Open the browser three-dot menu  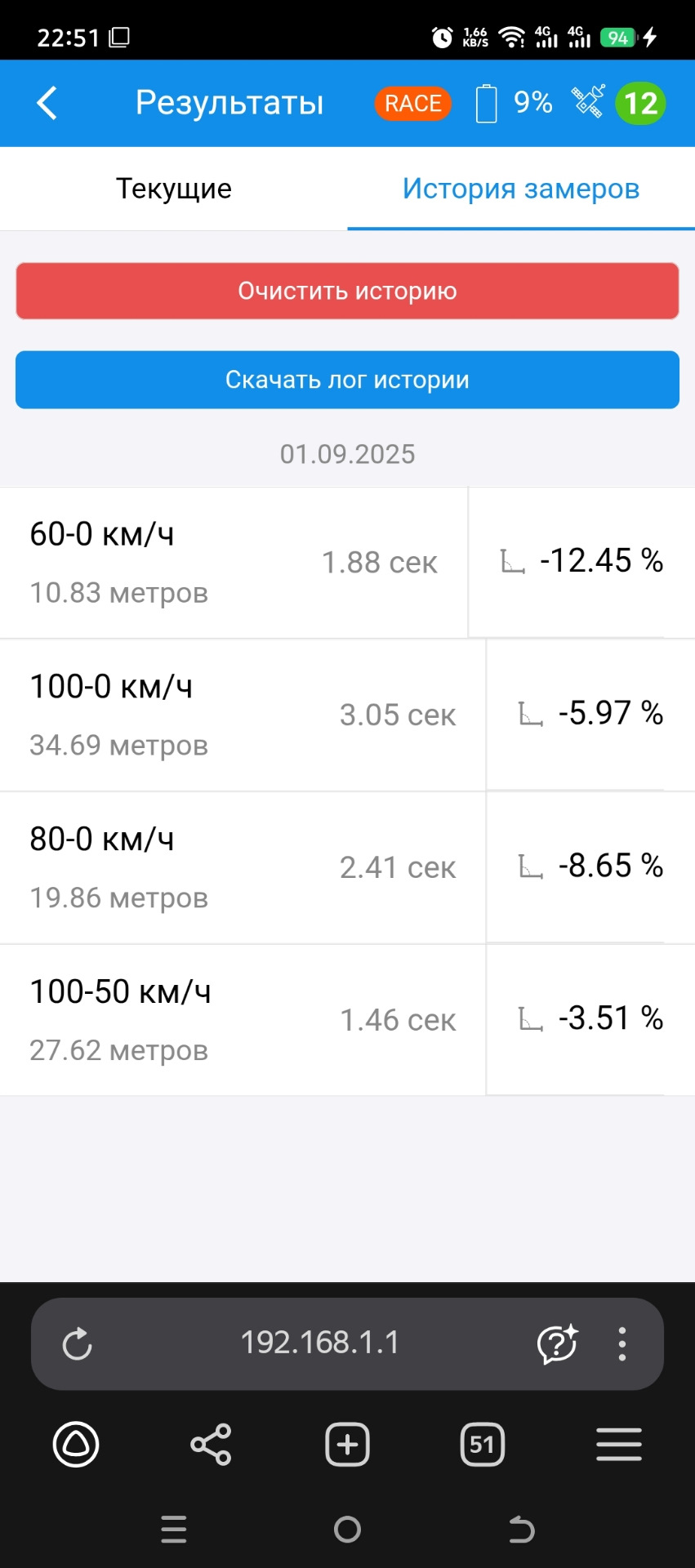[x=621, y=1343]
